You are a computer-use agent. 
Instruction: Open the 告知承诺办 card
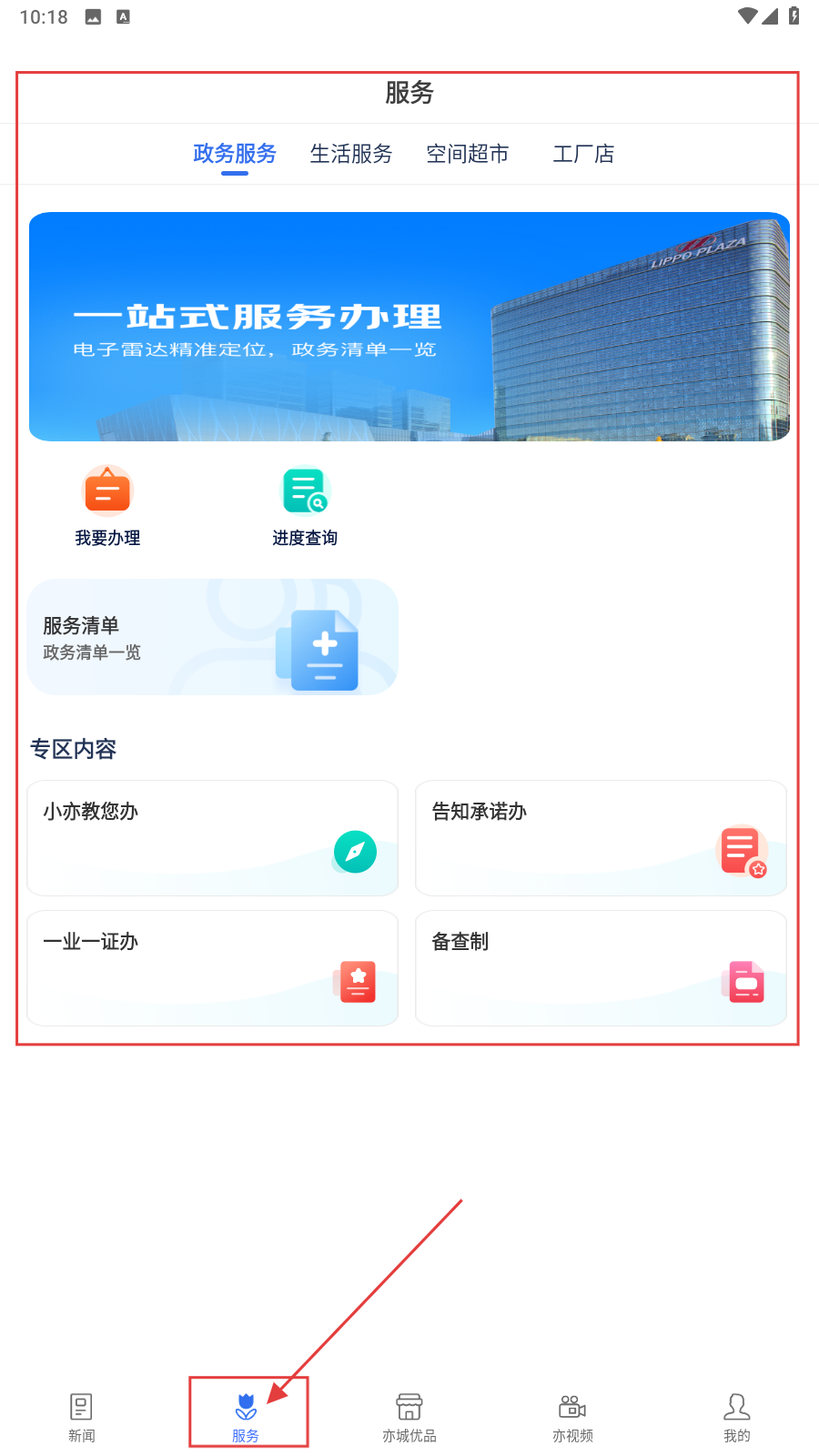coord(601,837)
